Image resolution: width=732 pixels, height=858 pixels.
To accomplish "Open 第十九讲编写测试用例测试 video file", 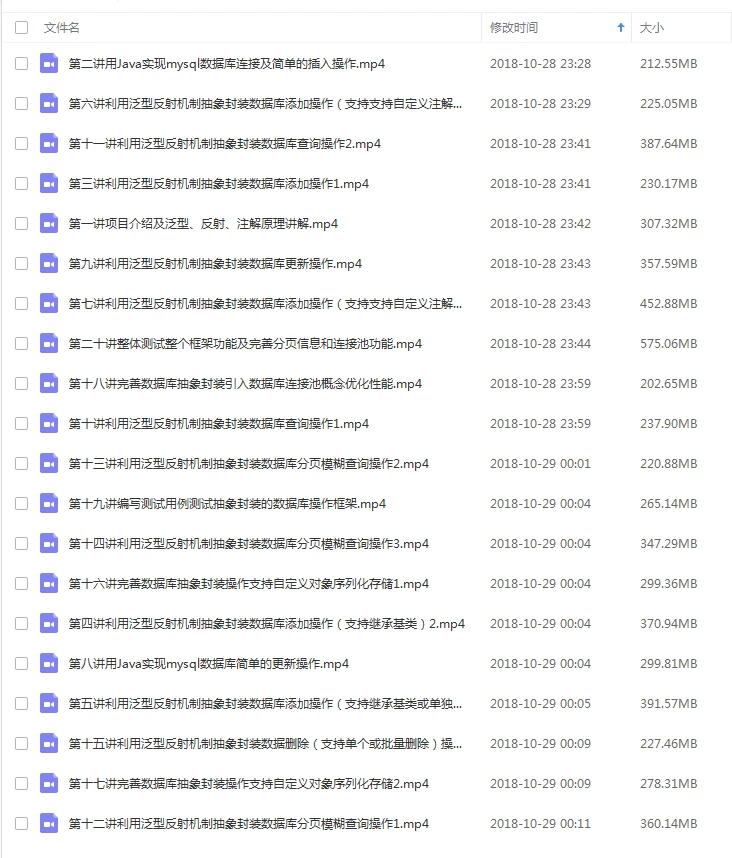I will 227,504.
